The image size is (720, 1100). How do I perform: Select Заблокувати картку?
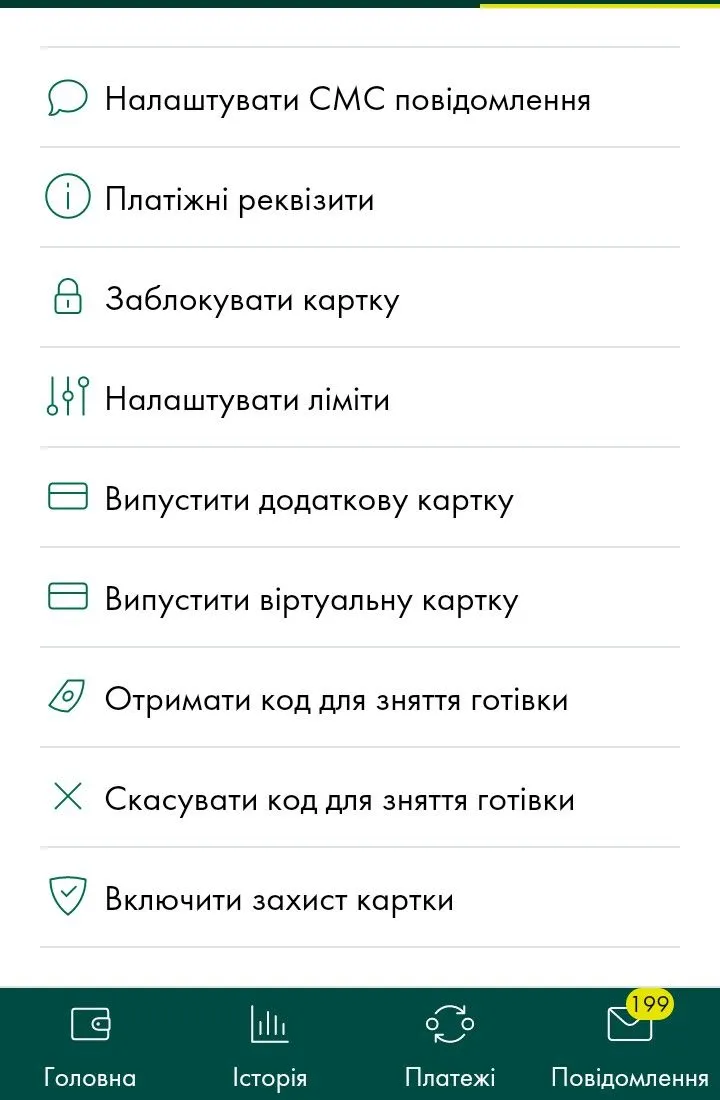pyautogui.click(x=252, y=300)
